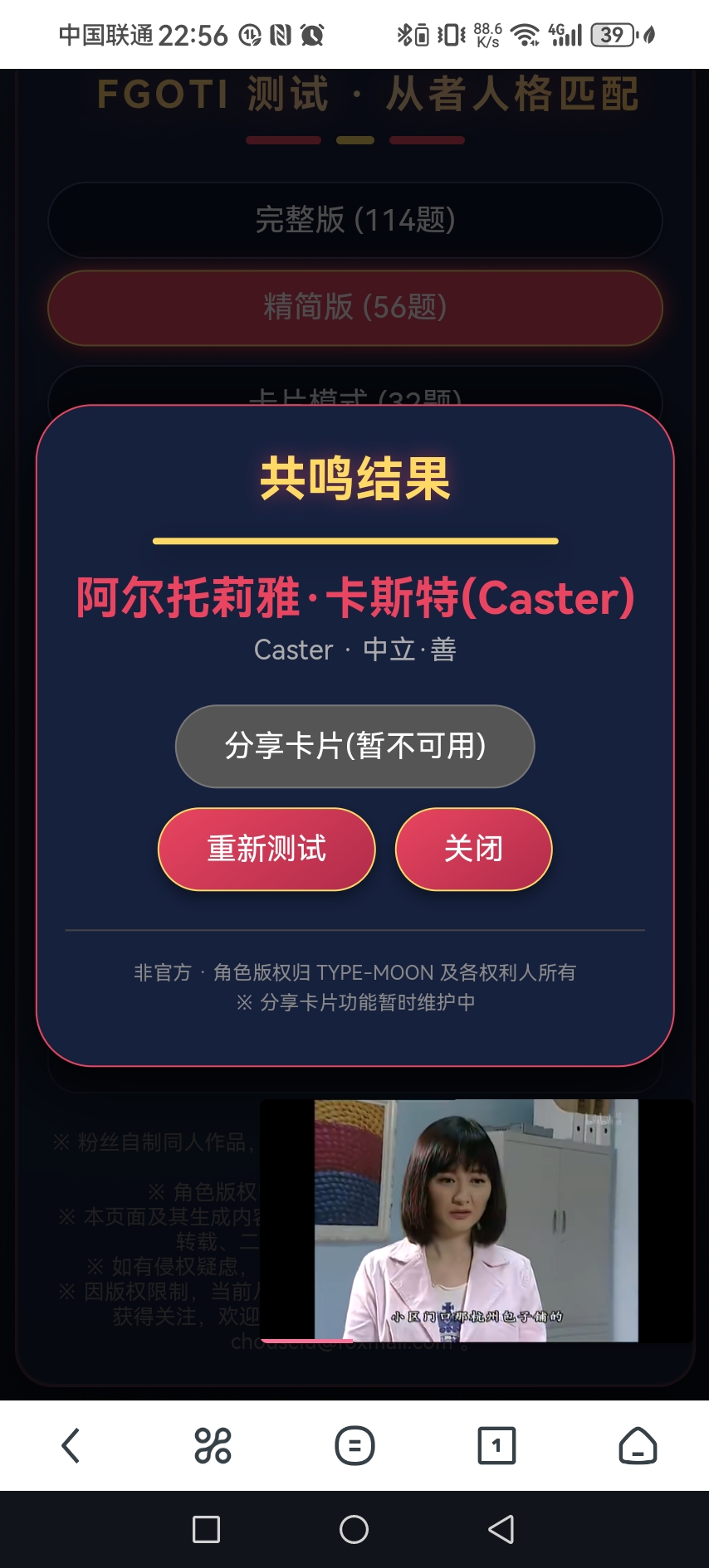Go back with the browser back arrow
The height and width of the screenshot is (1568, 709).
pos(71,1446)
